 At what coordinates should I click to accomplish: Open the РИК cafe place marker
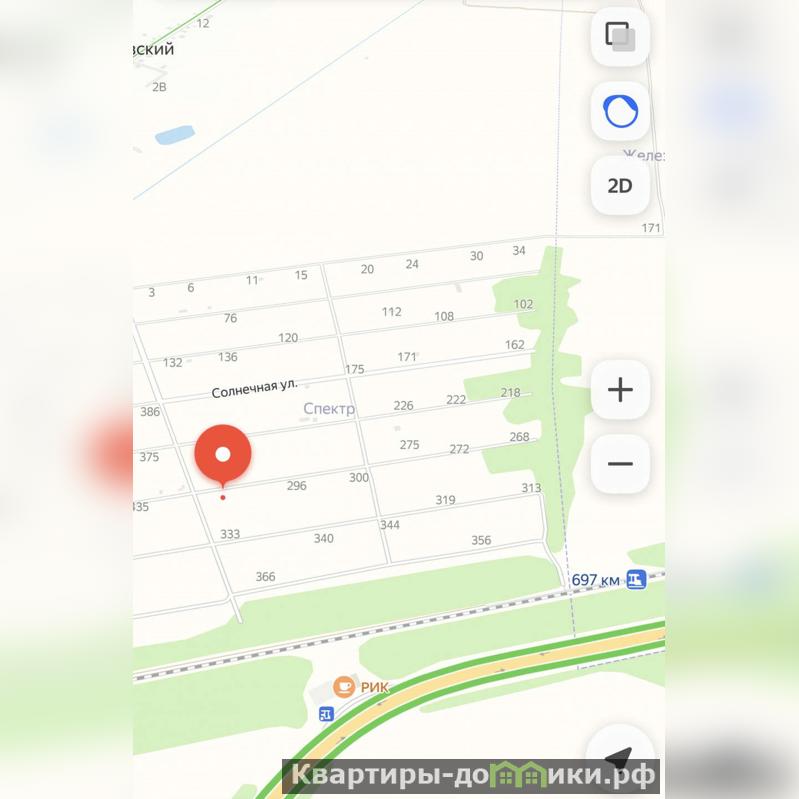345,686
